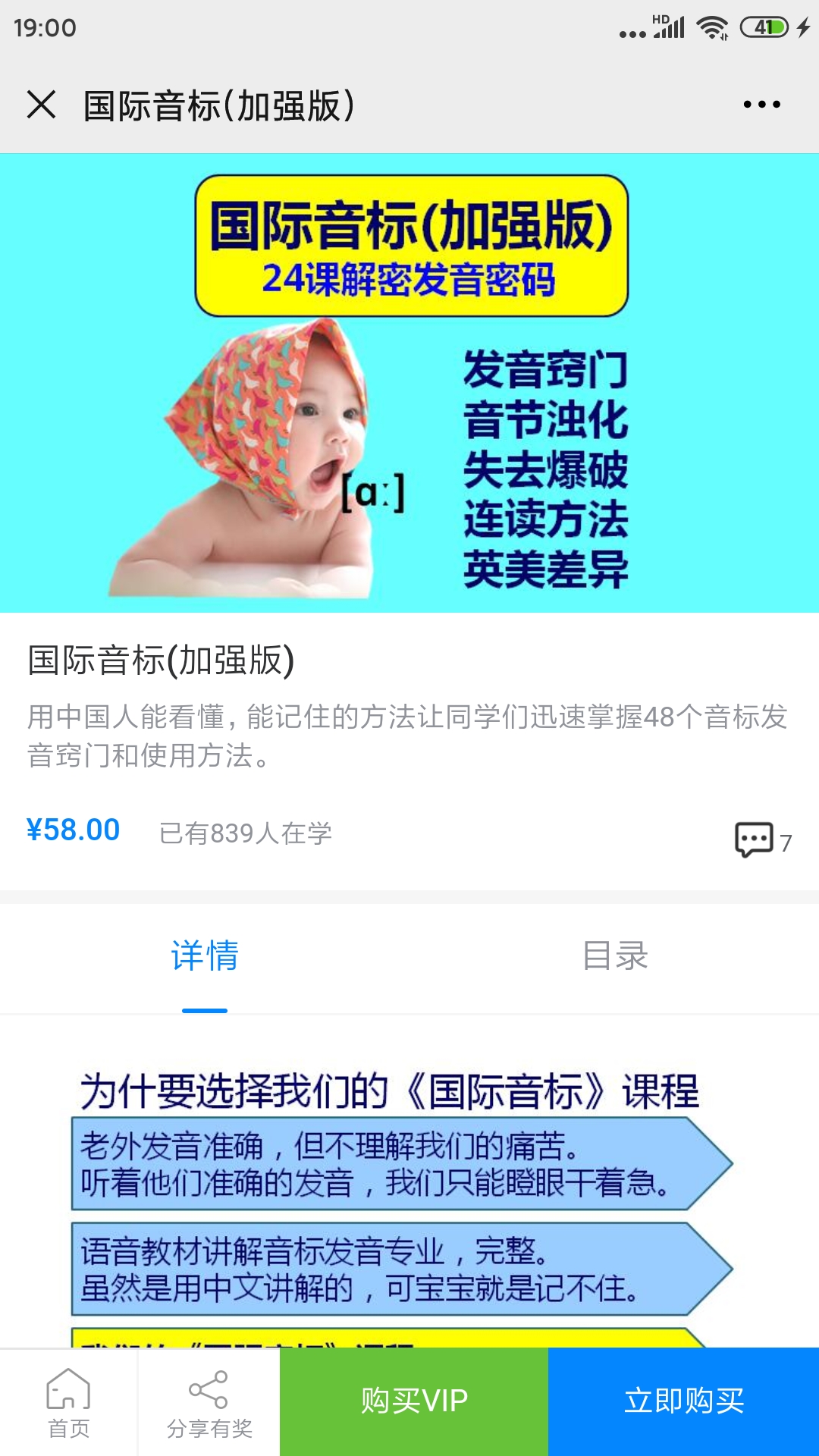Switch to the 目录 tab

coord(614,955)
